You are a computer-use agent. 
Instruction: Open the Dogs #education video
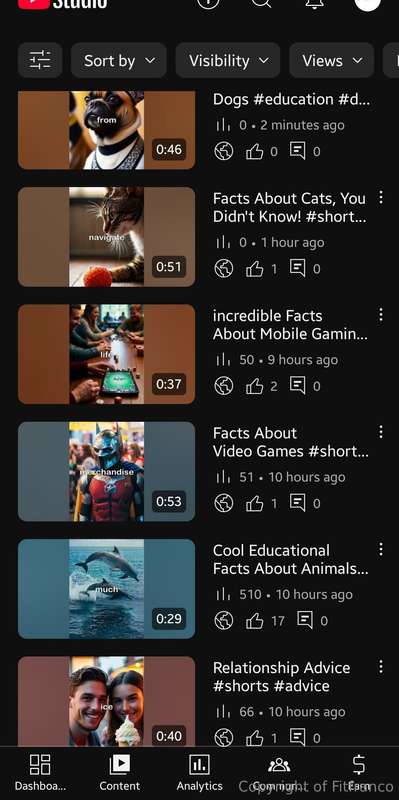click(106, 130)
